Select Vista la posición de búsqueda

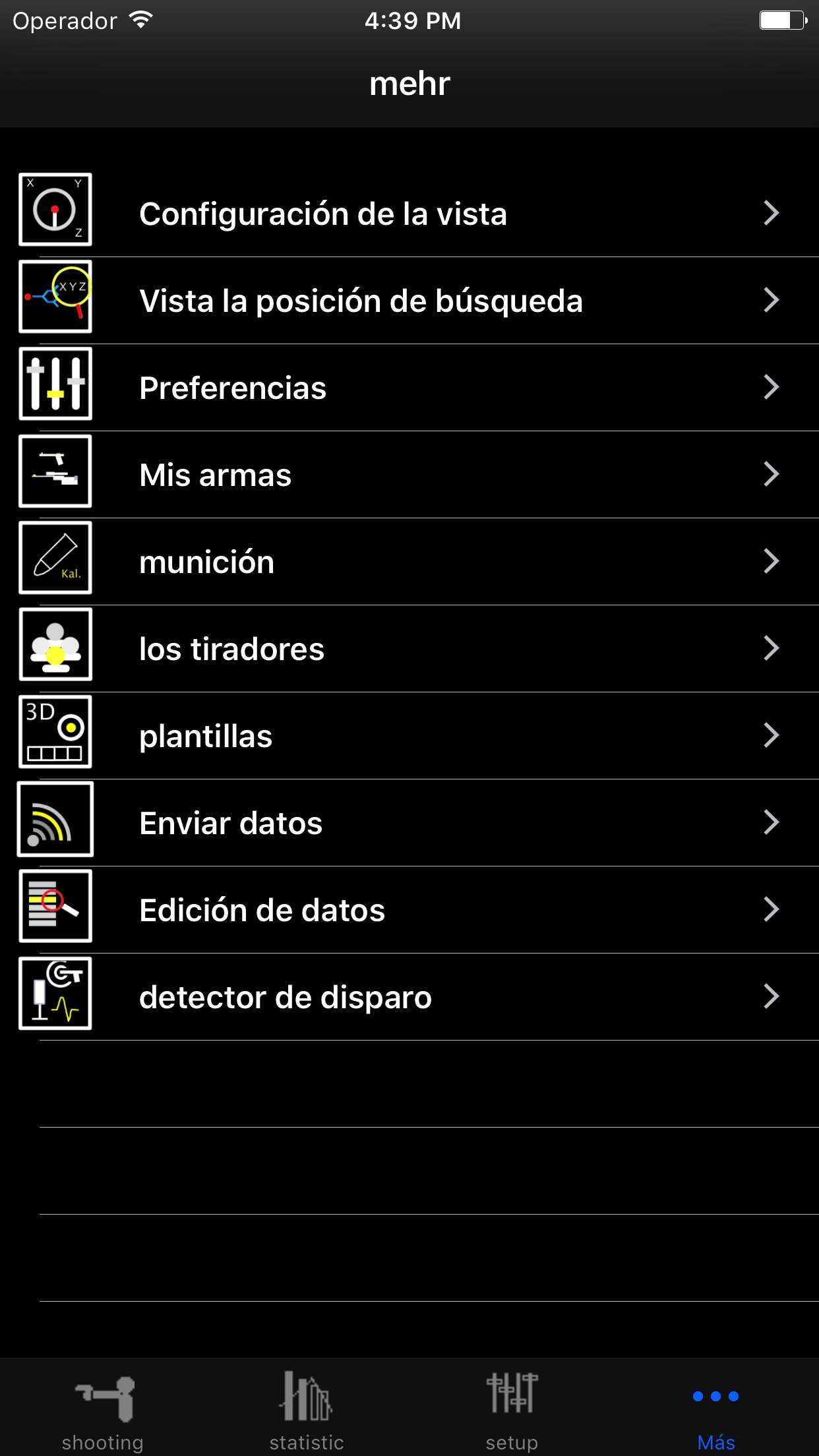pyautogui.click(x=409, y=301)
